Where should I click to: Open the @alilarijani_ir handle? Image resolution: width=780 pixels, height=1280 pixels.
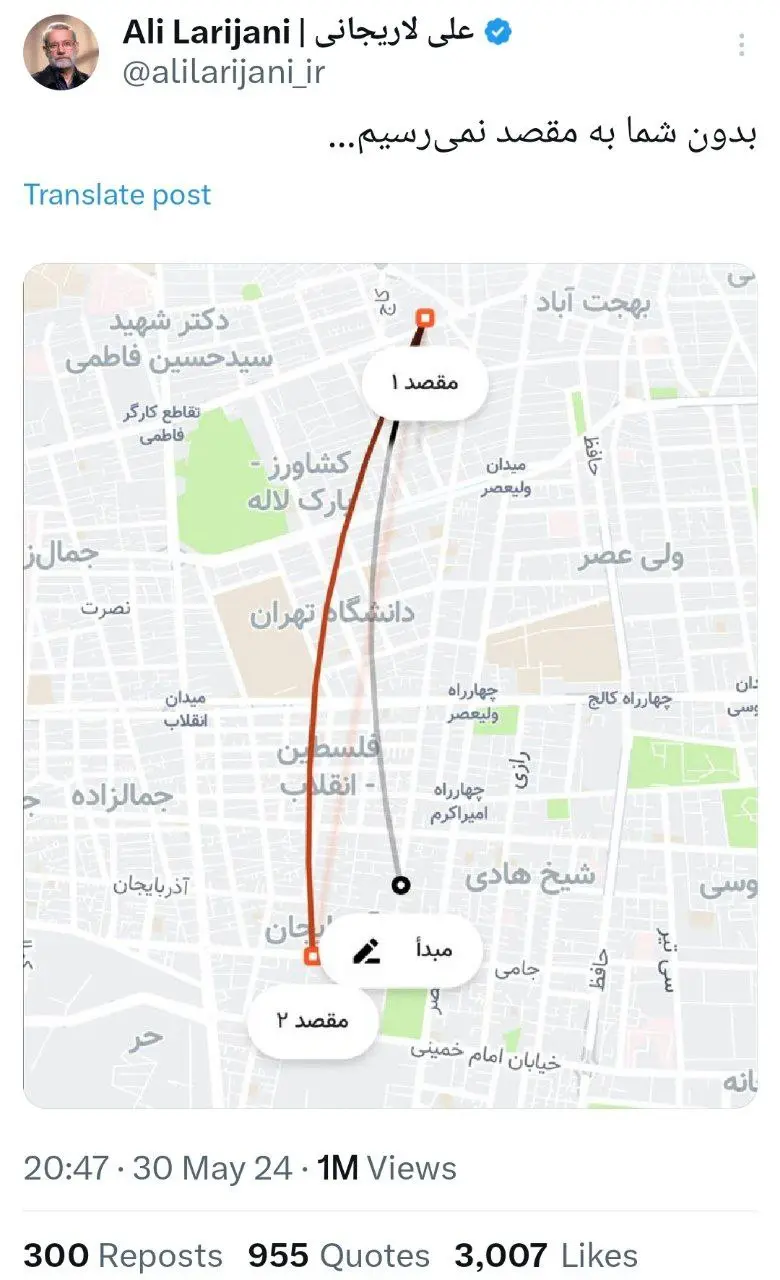(x=224, y=72)
